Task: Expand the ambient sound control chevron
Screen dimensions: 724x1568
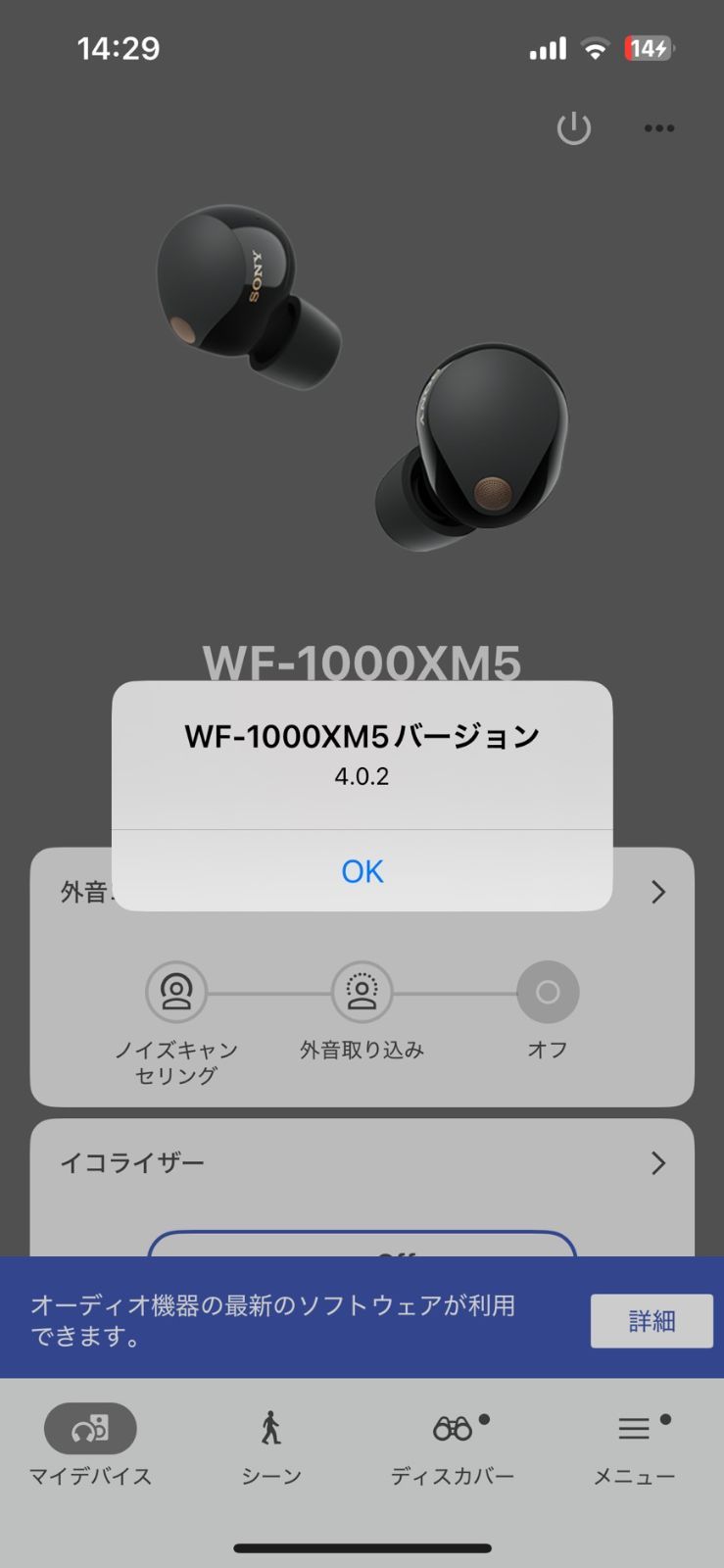Action: pyautogui.click(x=658, y=892)
